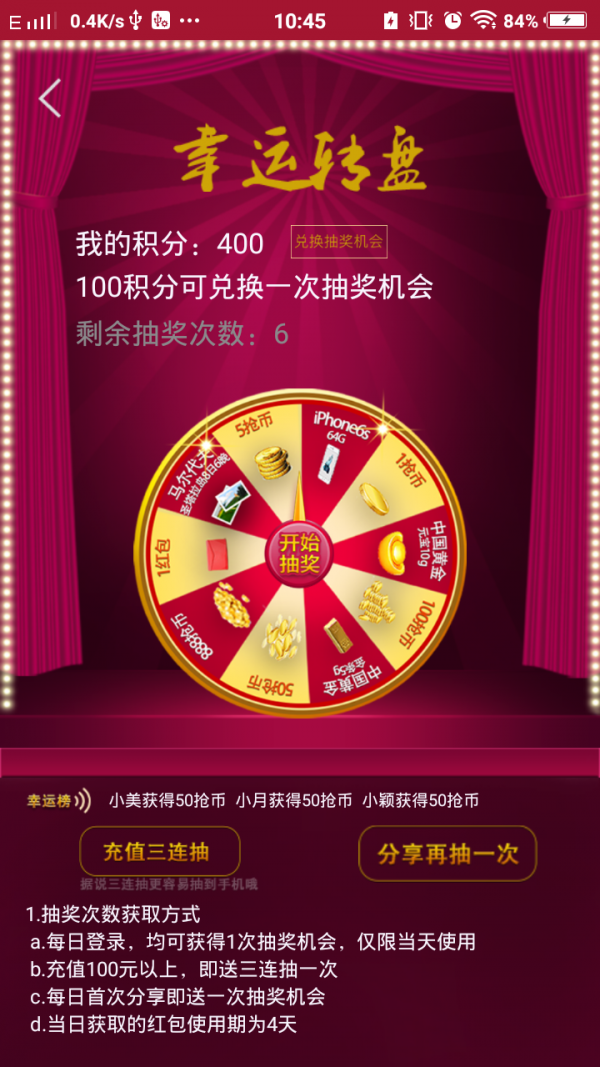Screen dimensions: 600x1067
Task: Tap the 分享再抽一次 button
Action: coord(447,854)
